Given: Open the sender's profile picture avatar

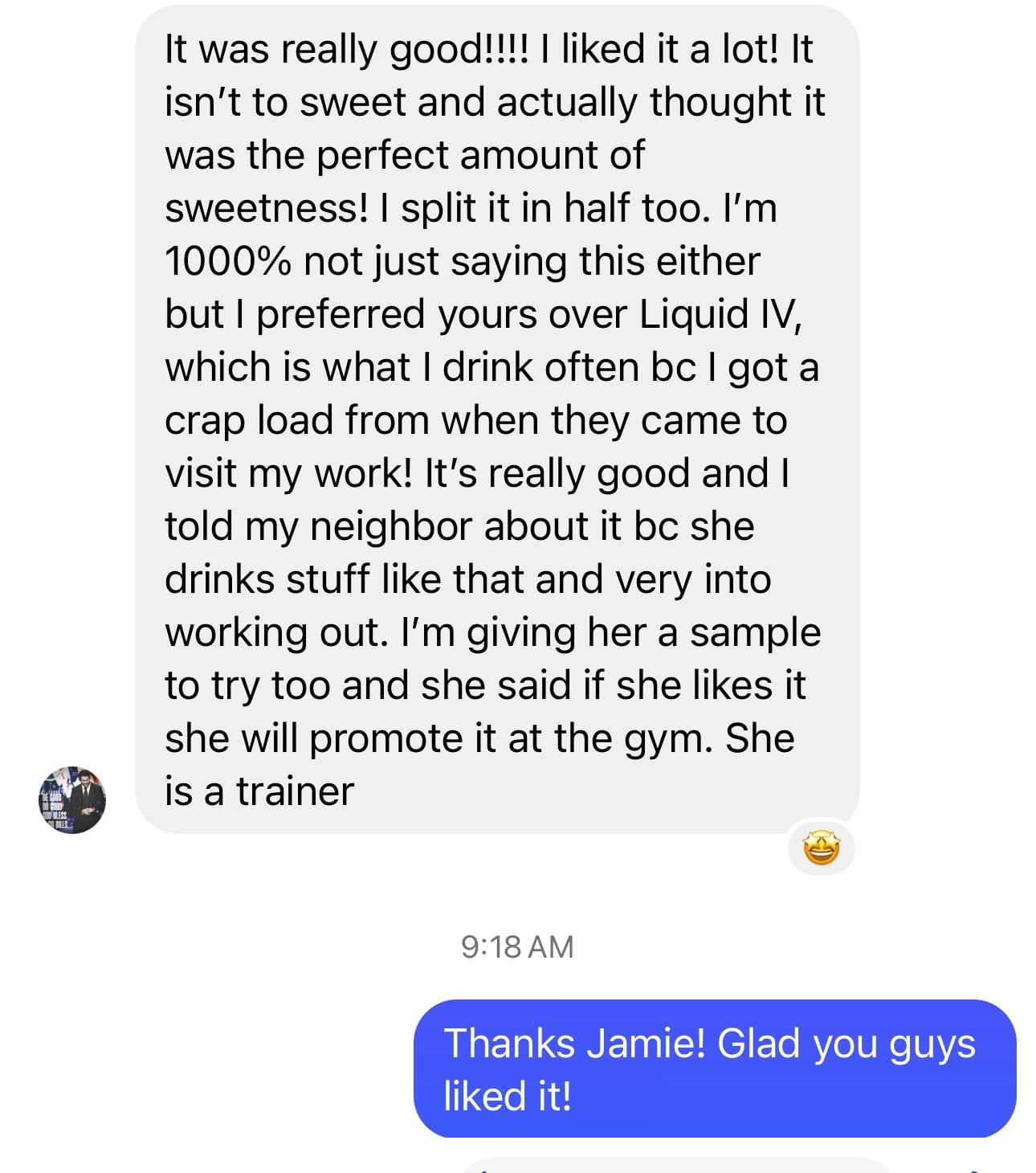Looking at the screenshot, I should pyautogui.click(x=72, y=799).
